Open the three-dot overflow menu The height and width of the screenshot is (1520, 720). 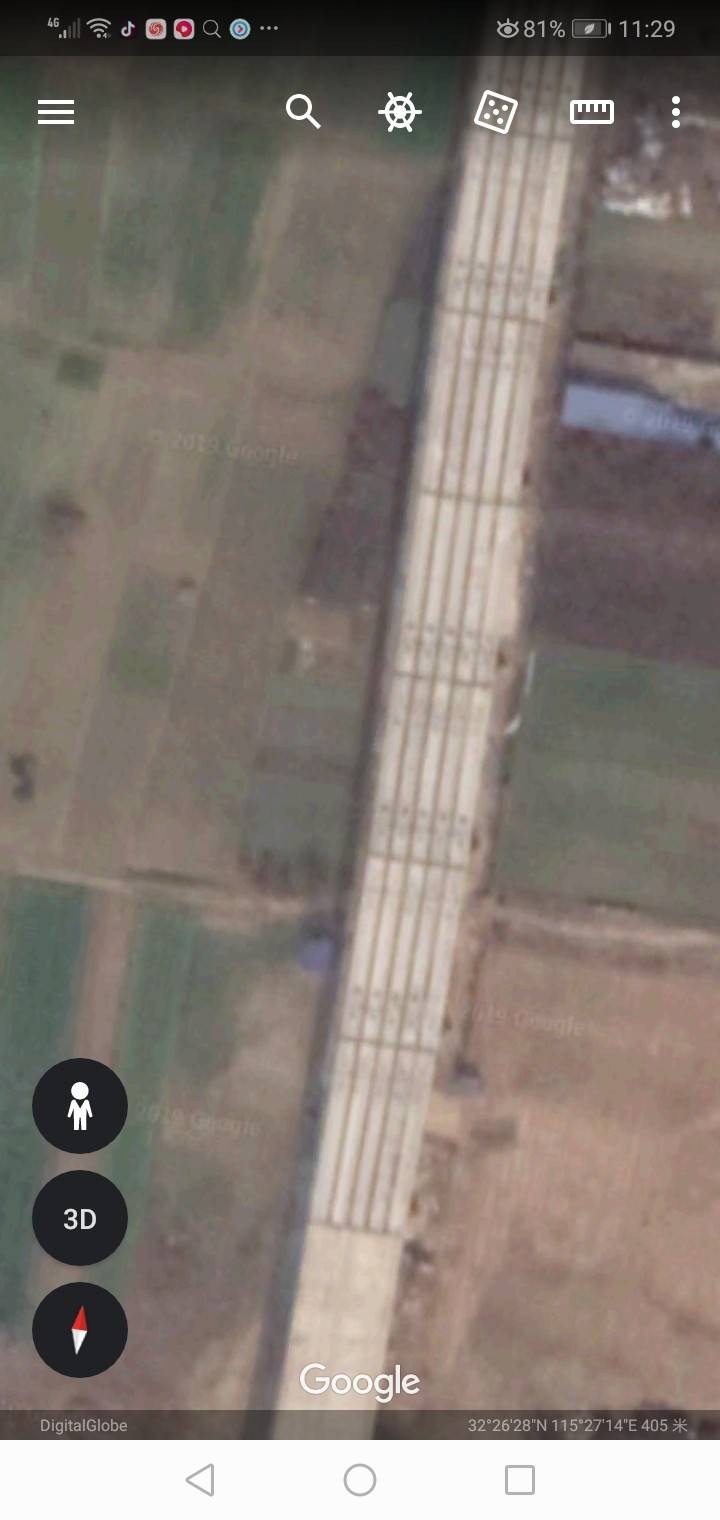(676, 112)
